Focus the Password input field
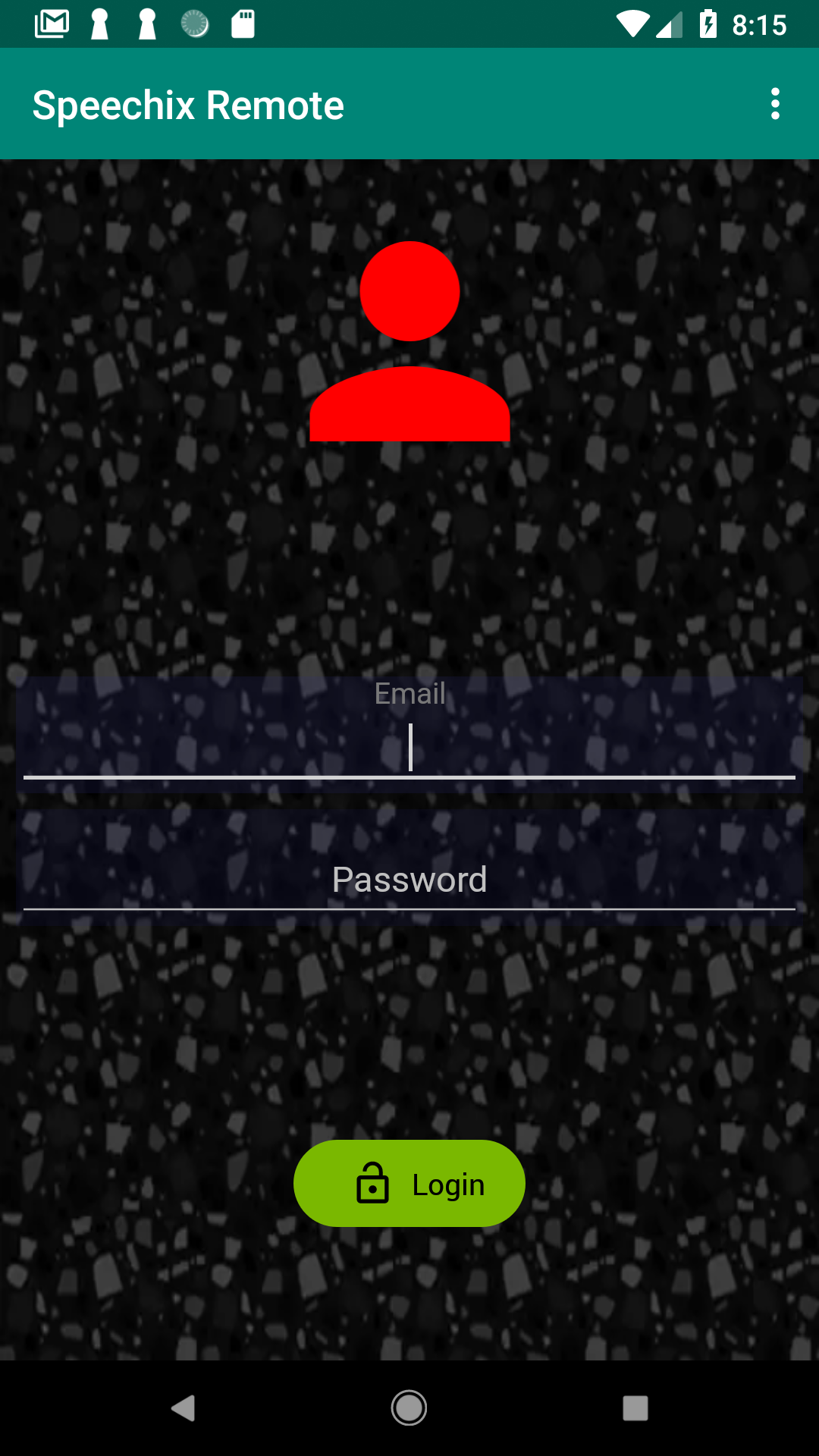 tap(409, 880)
